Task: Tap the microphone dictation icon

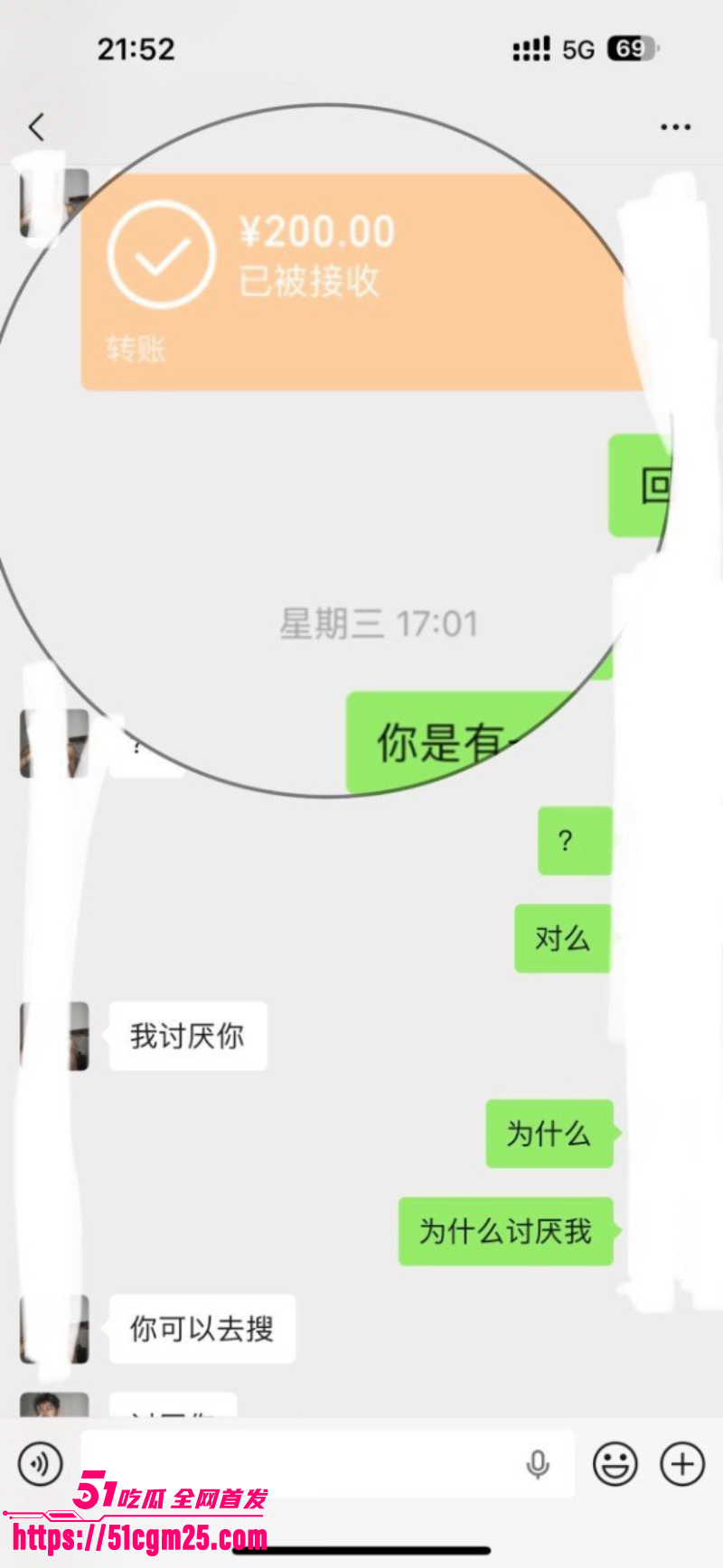Action: click(538, 1464)
